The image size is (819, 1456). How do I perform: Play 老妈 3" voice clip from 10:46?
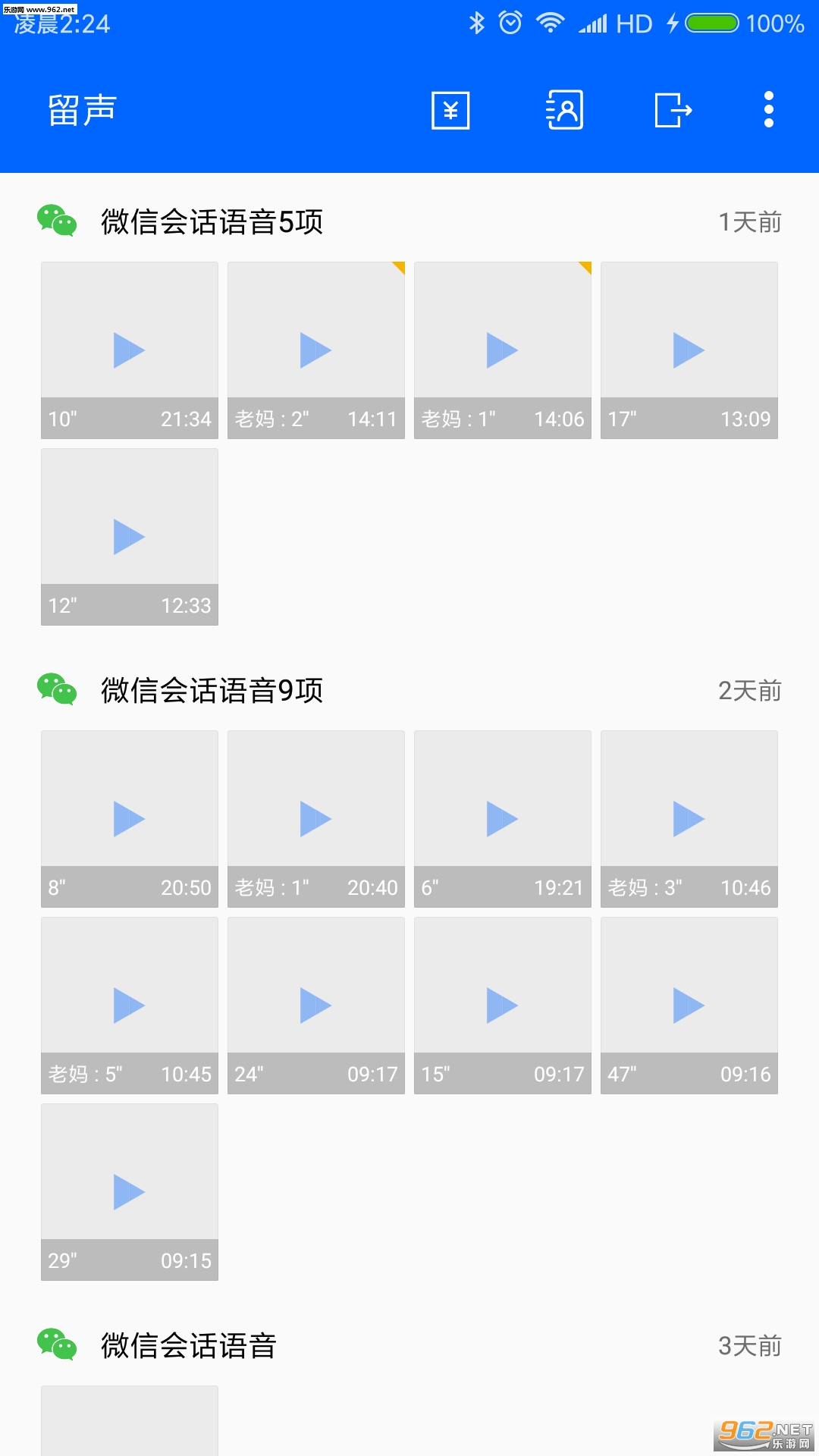[689, 818]
